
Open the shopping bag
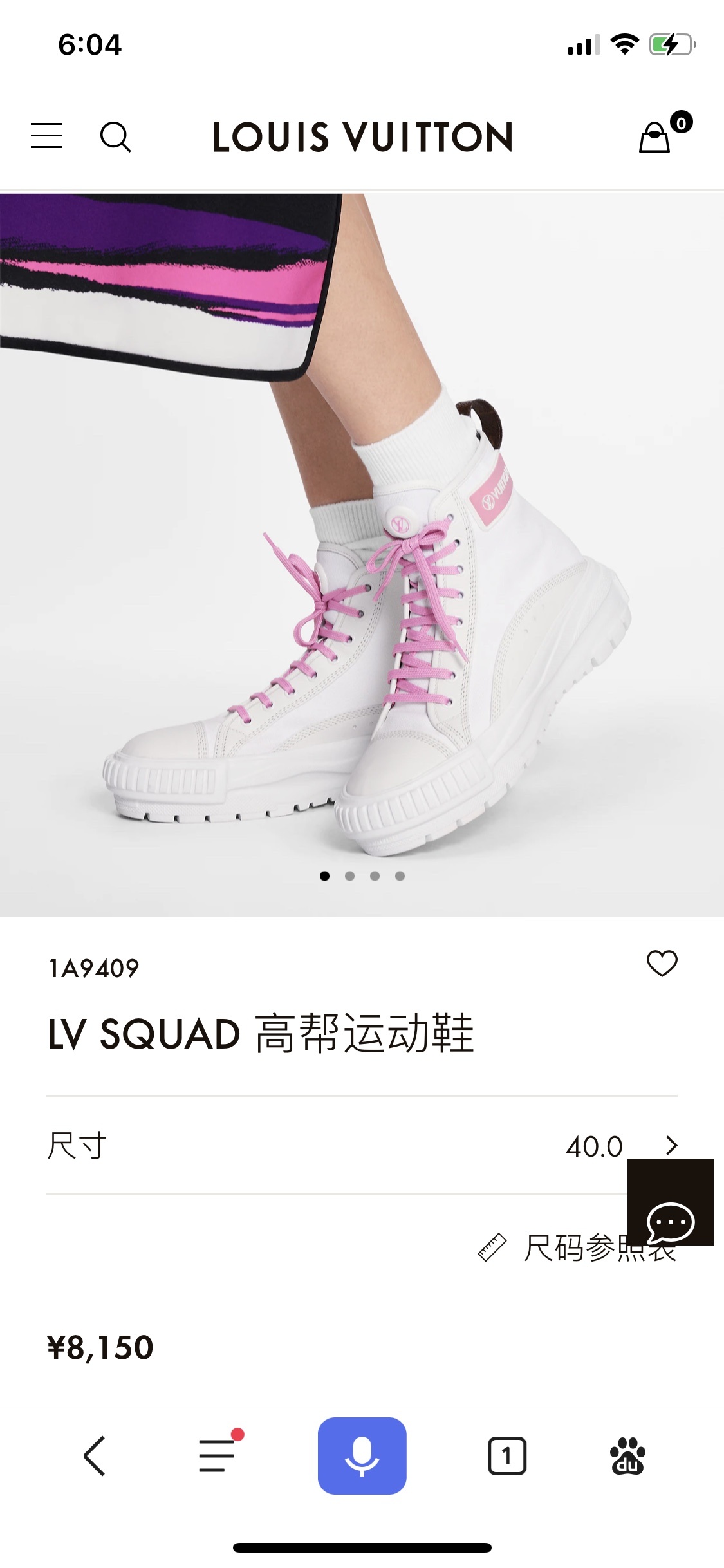[x=655, y=136]
